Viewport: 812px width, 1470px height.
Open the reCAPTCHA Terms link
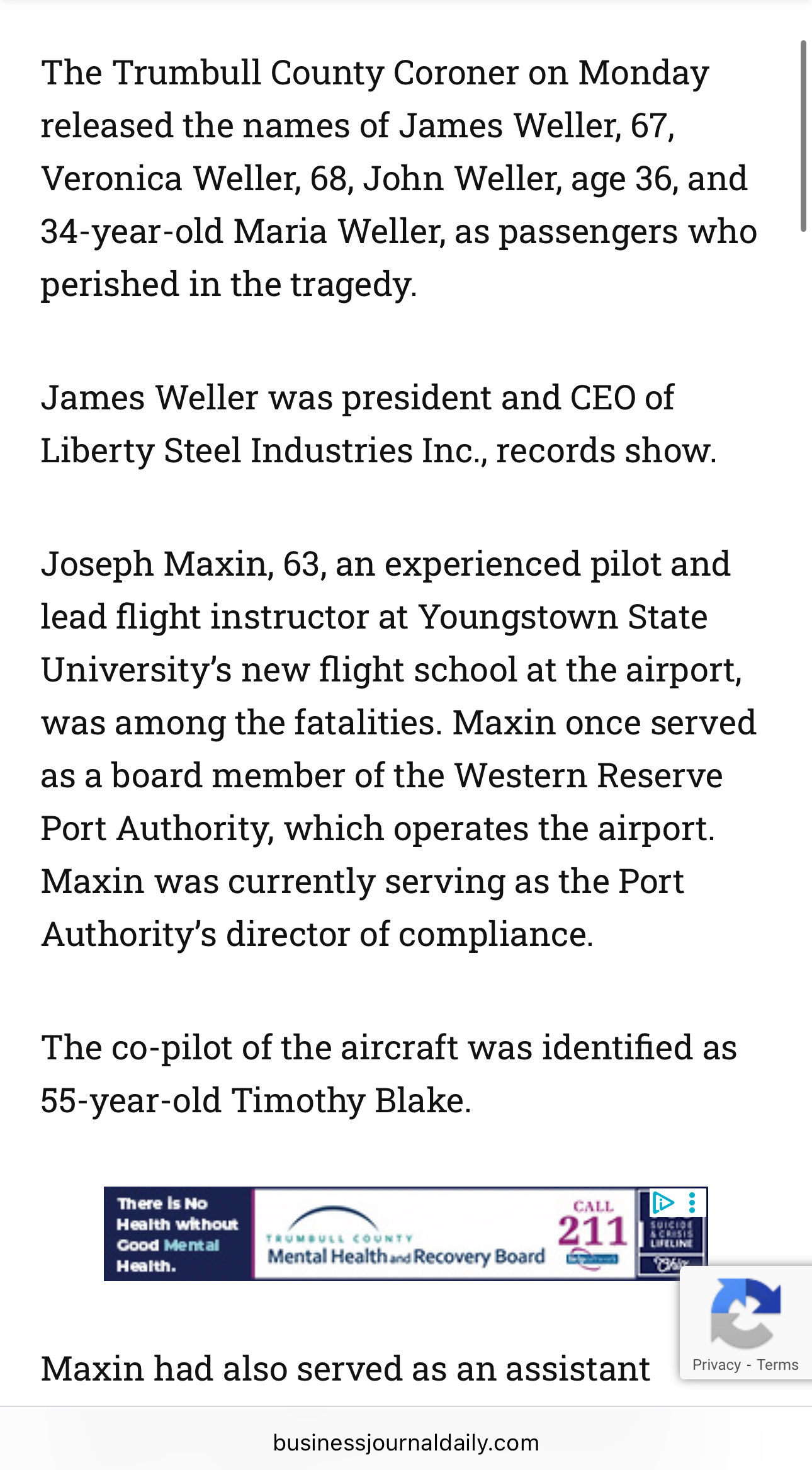coord(777,1364)
